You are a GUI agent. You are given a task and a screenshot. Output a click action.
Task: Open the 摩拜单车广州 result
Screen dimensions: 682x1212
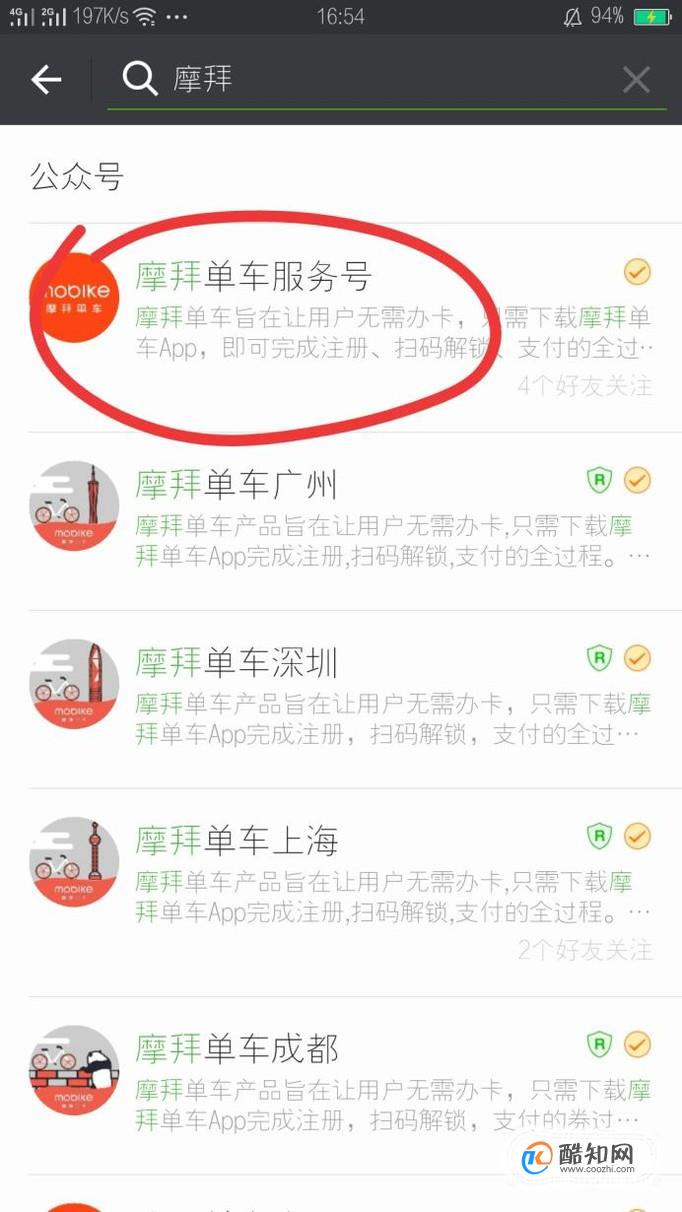pyautogui.click(x=341, y=521)
